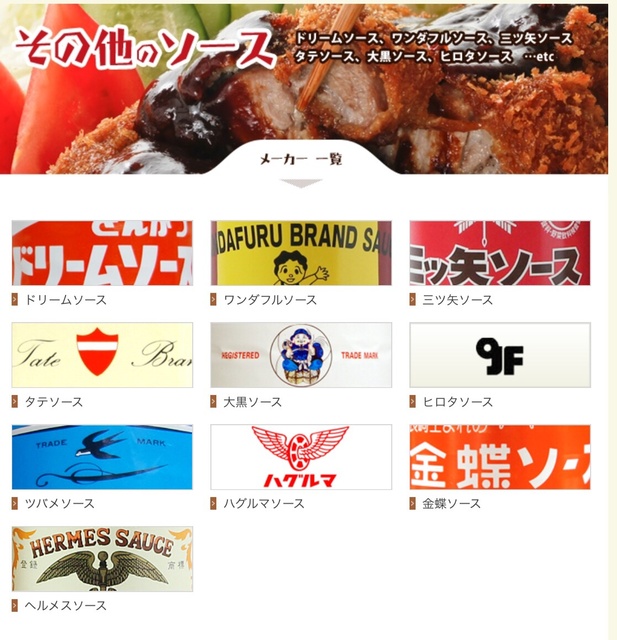
Task: Open the 金蝶ソース maker tile
Action: point(500,457)
